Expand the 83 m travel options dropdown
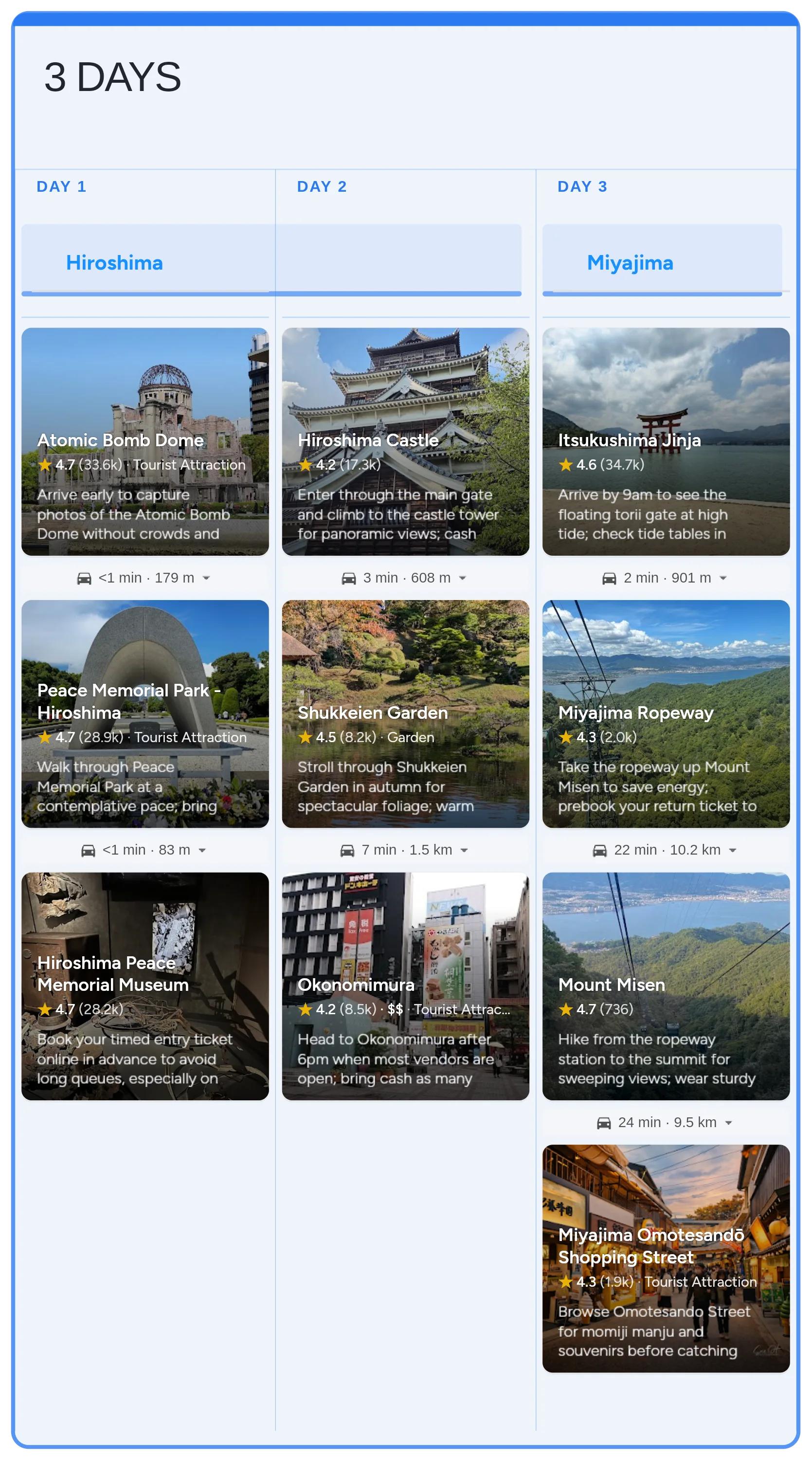Viewport: 812px width, 1460px height. [x=202, y=850]
